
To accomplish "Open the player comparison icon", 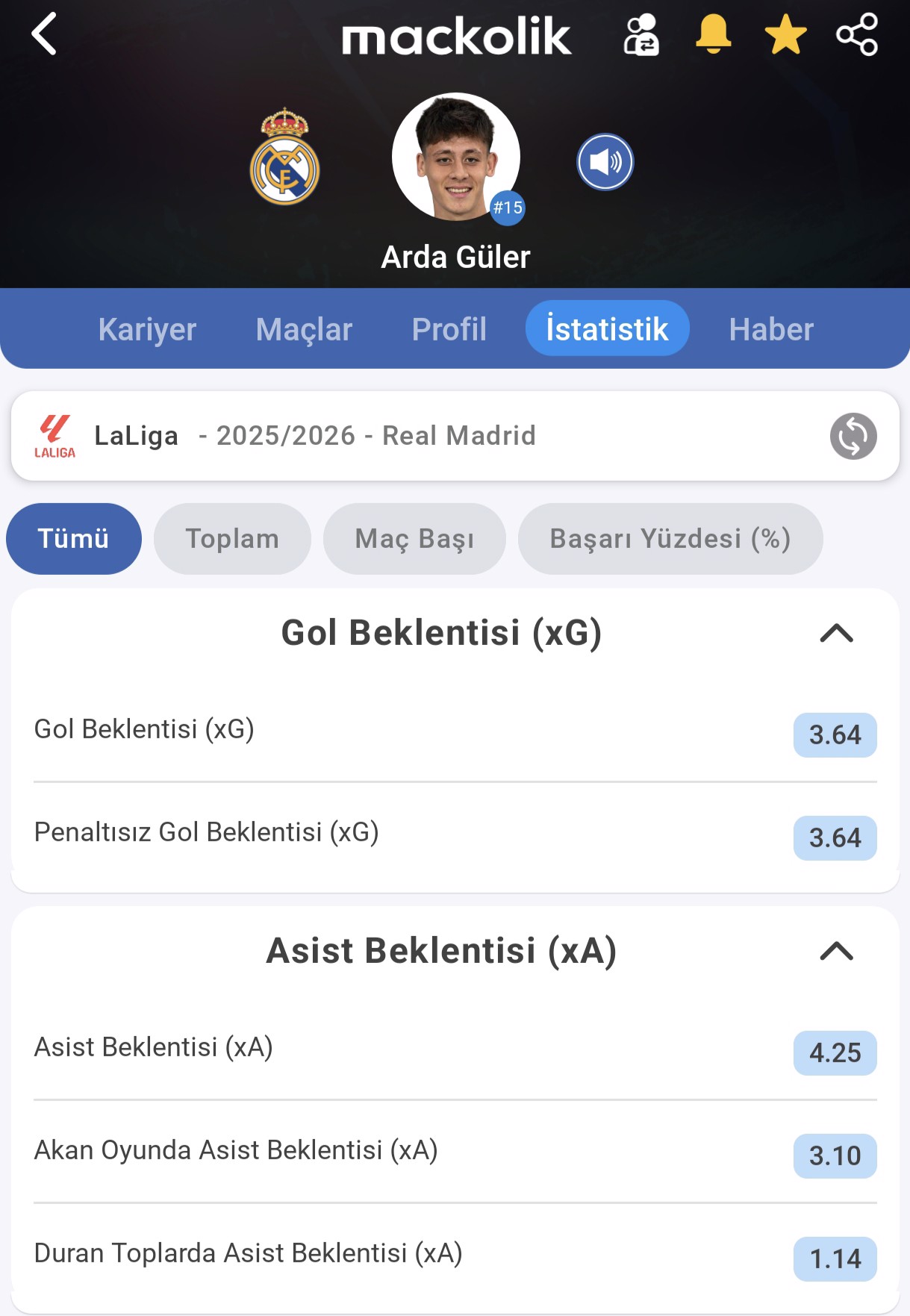I will (x=641, y=35).
